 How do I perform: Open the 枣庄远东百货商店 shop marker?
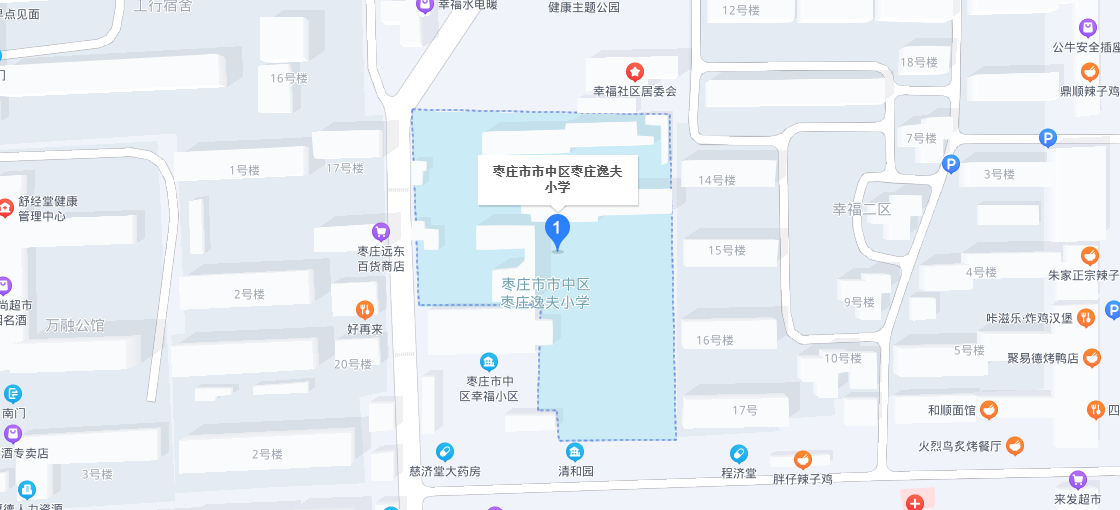tap(380, 231)
